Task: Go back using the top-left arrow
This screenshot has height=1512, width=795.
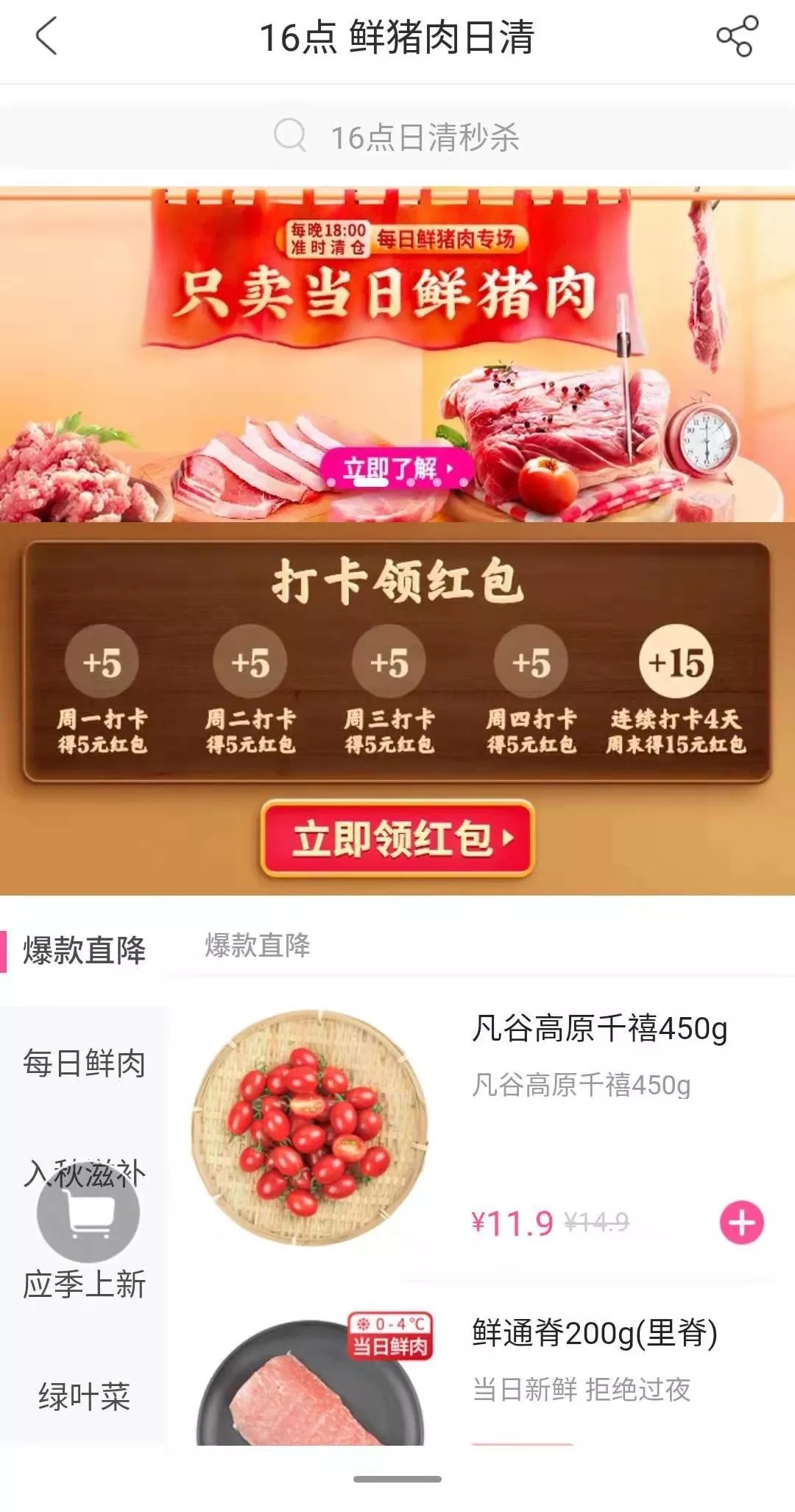Action: coord(46,37)
